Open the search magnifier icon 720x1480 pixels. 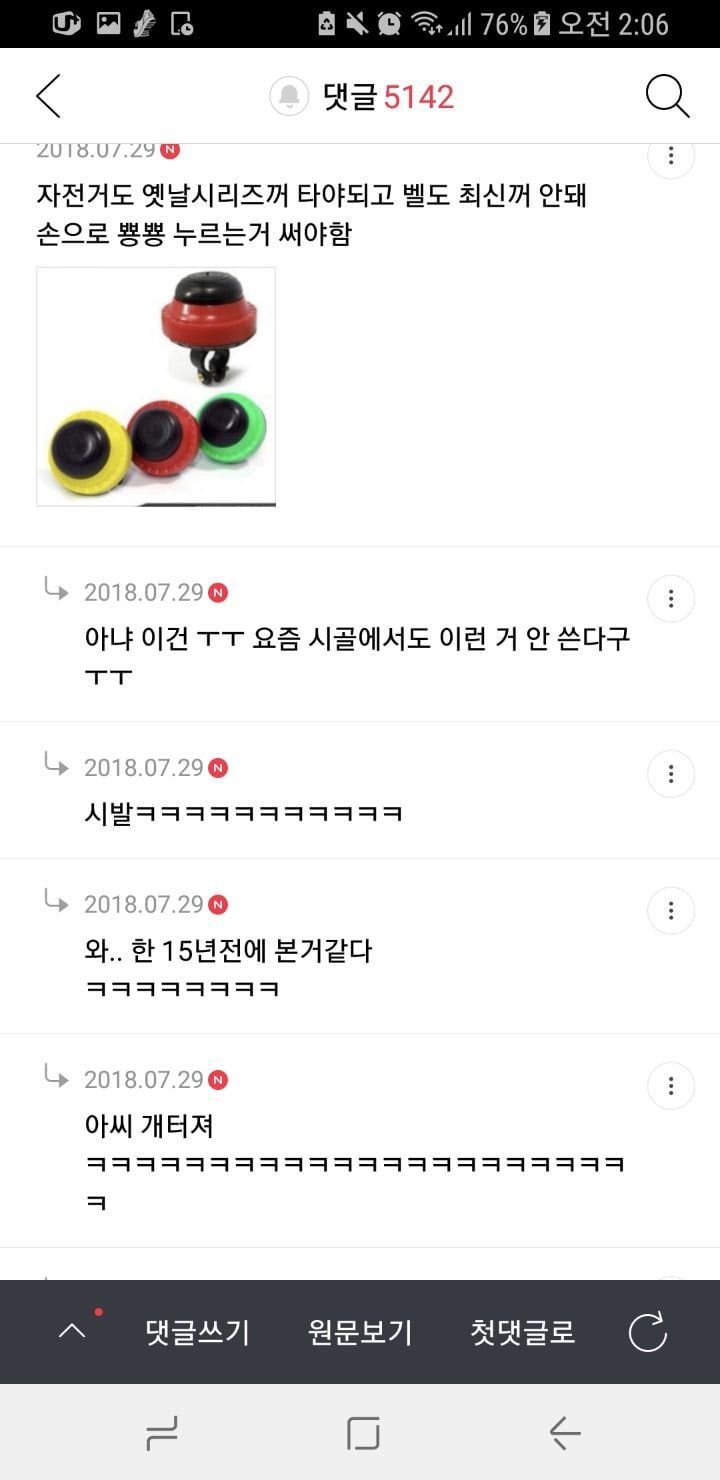[667, 96]
